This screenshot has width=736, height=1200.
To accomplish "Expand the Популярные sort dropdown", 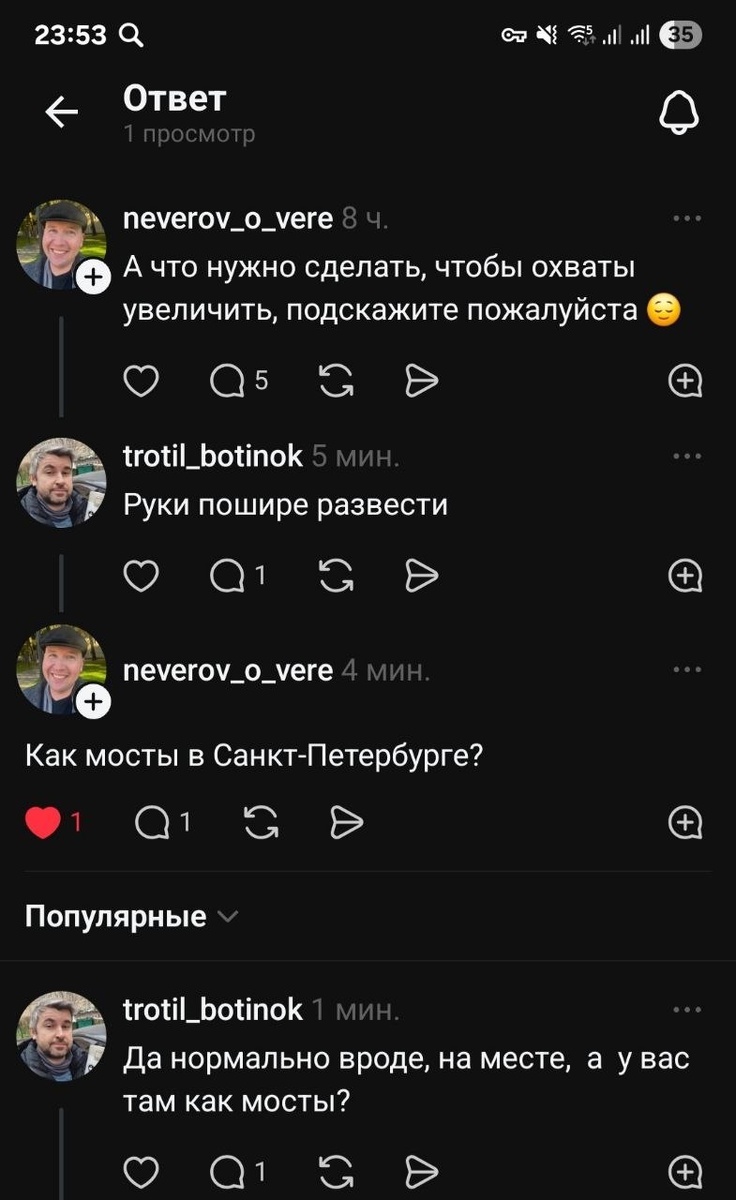I will click(x=131, y=916).
